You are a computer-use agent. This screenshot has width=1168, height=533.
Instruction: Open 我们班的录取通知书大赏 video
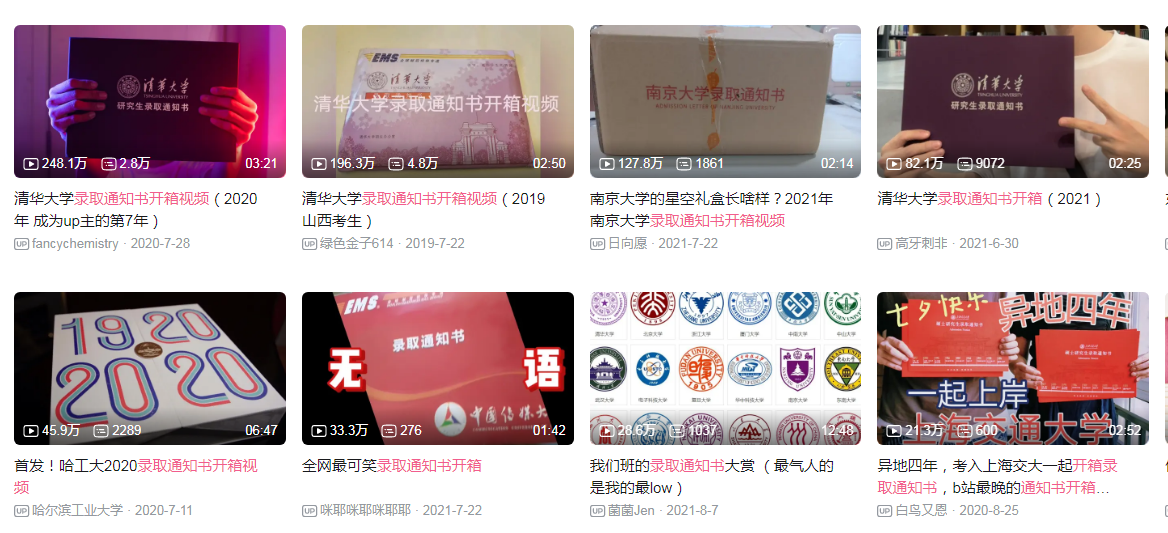725,368
